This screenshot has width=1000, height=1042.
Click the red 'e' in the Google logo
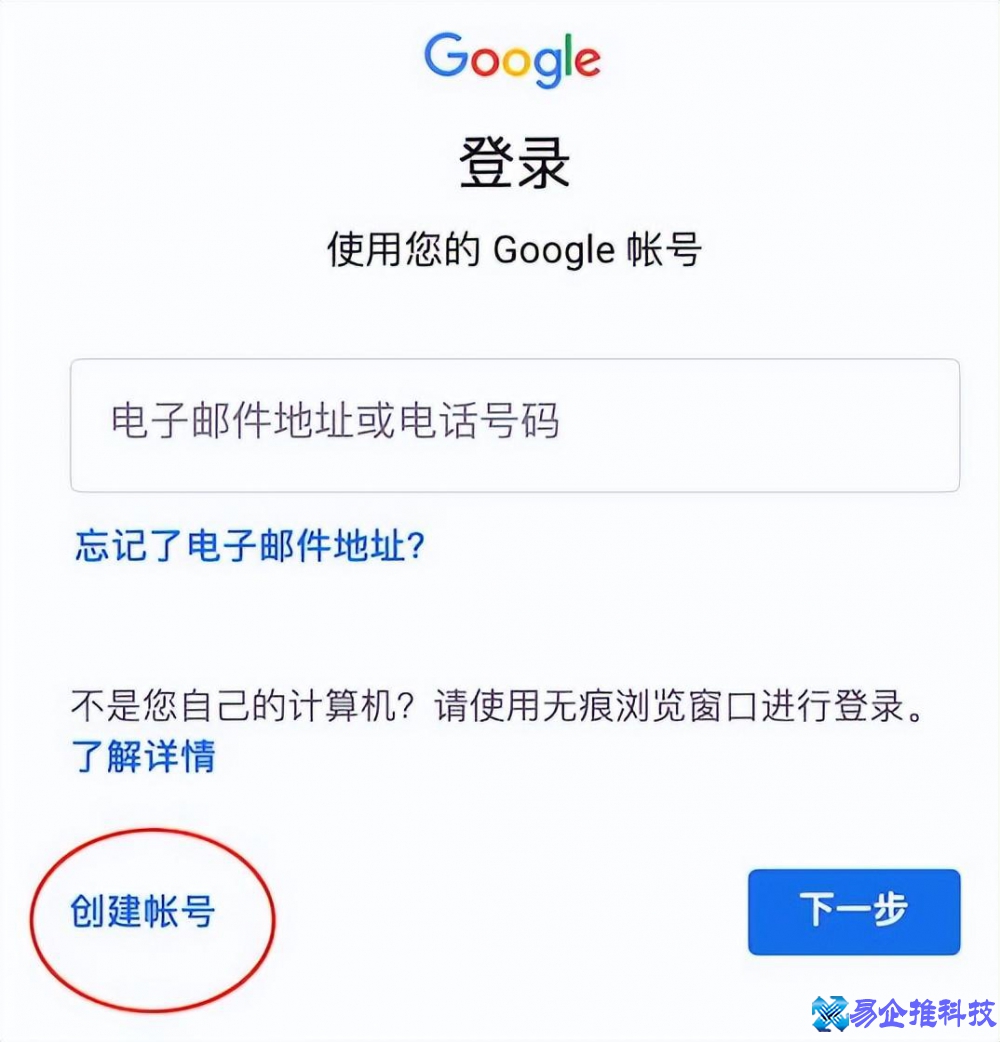588,64
